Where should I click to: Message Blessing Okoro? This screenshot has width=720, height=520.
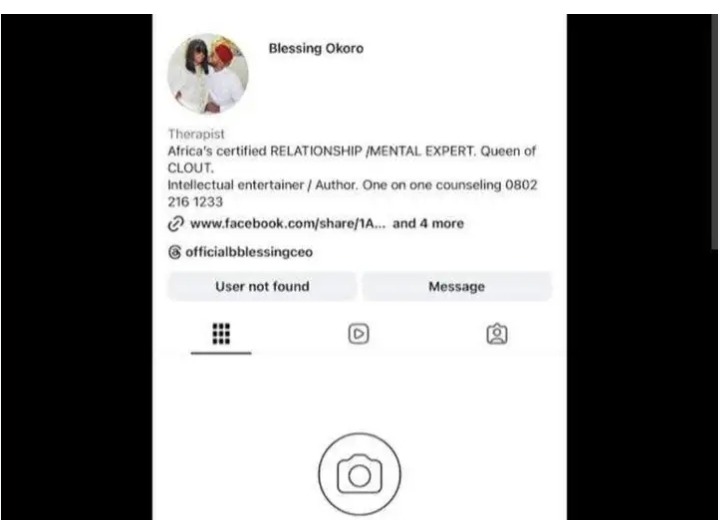[x=456, y=286]
